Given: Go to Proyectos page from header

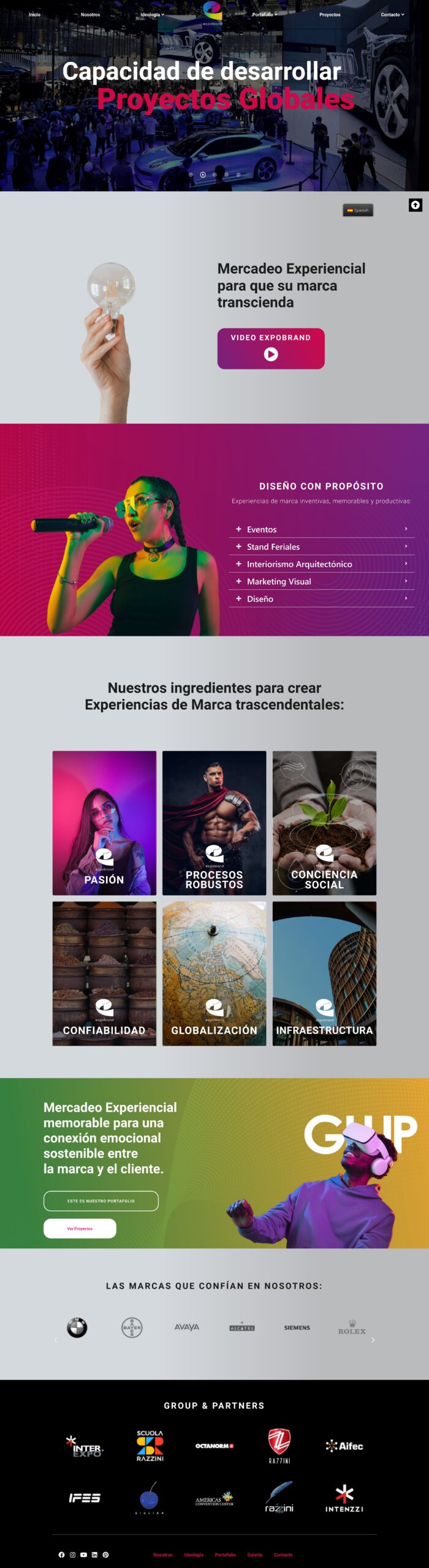Looking at the screenshot, I should coord(330,15).
